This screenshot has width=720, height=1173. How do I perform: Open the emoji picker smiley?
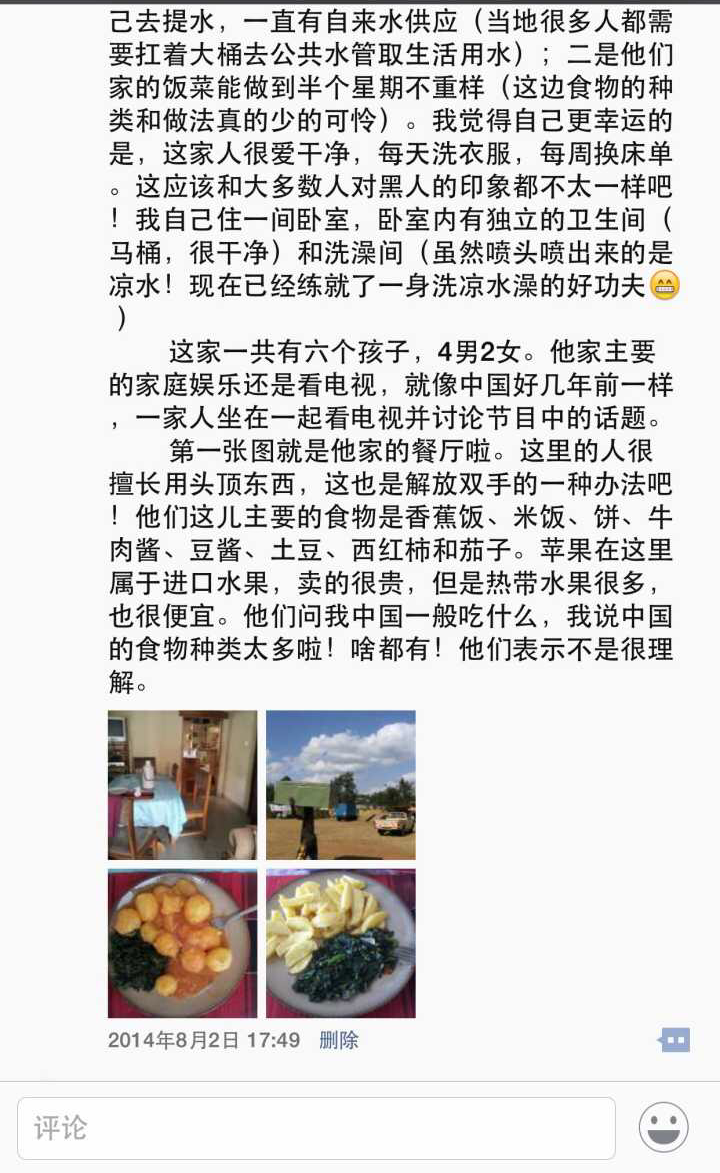[664, 1128]
